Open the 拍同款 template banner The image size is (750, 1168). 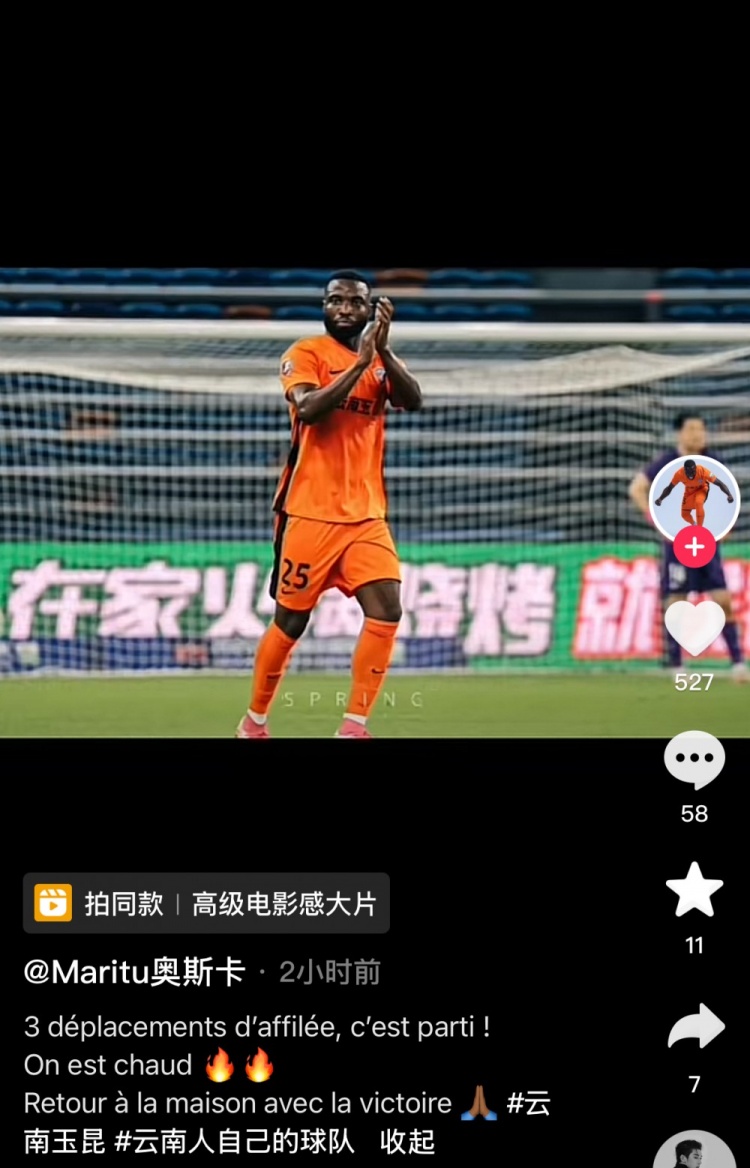click(x=206, y=904)
